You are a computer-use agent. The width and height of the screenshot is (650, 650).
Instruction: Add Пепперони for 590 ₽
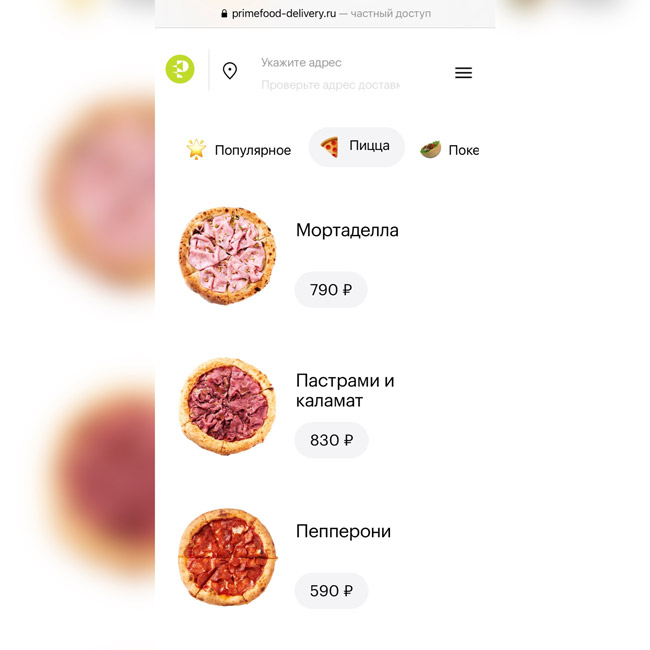pyautogui.click(x=331, y=591)
